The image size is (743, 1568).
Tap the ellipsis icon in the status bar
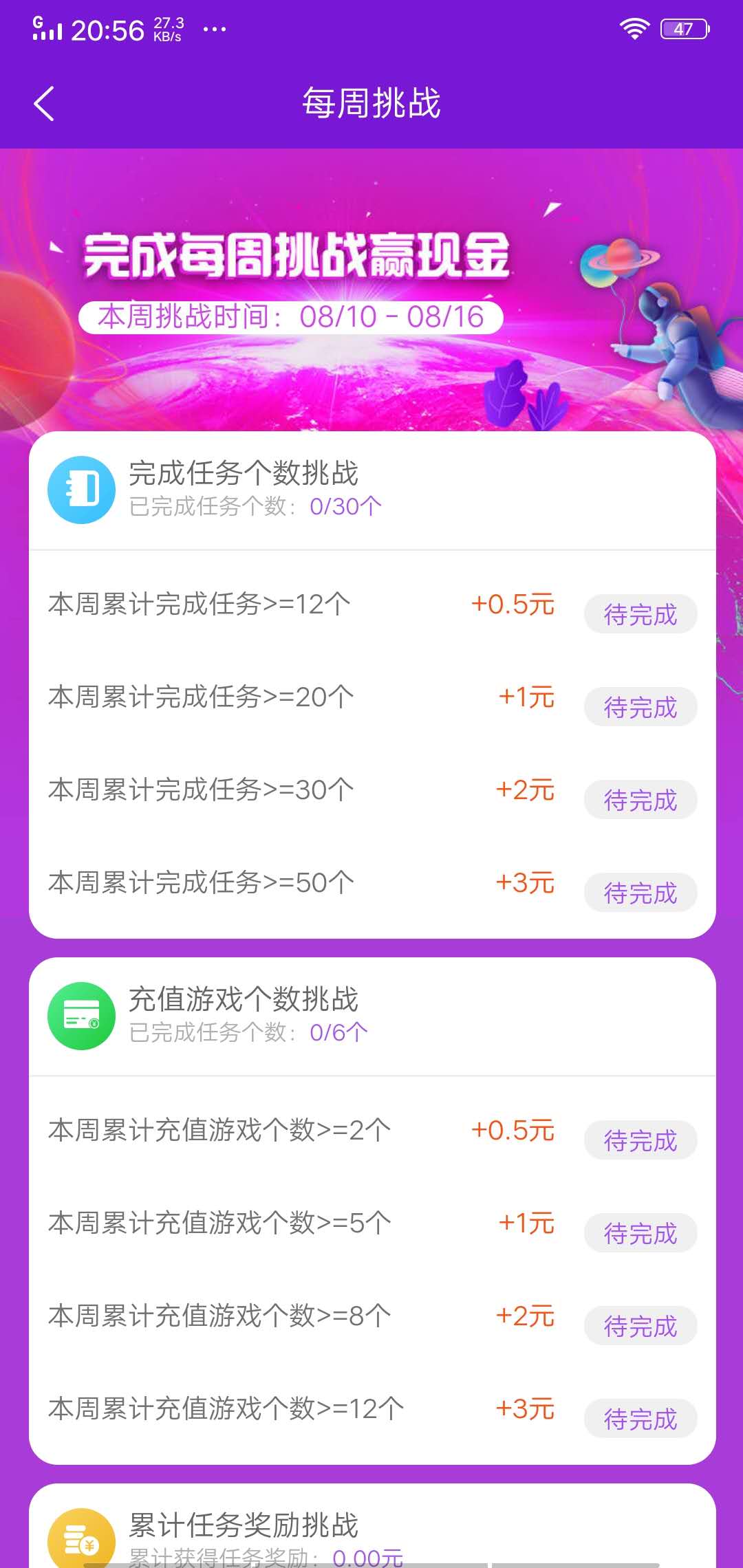click(213, 30)
